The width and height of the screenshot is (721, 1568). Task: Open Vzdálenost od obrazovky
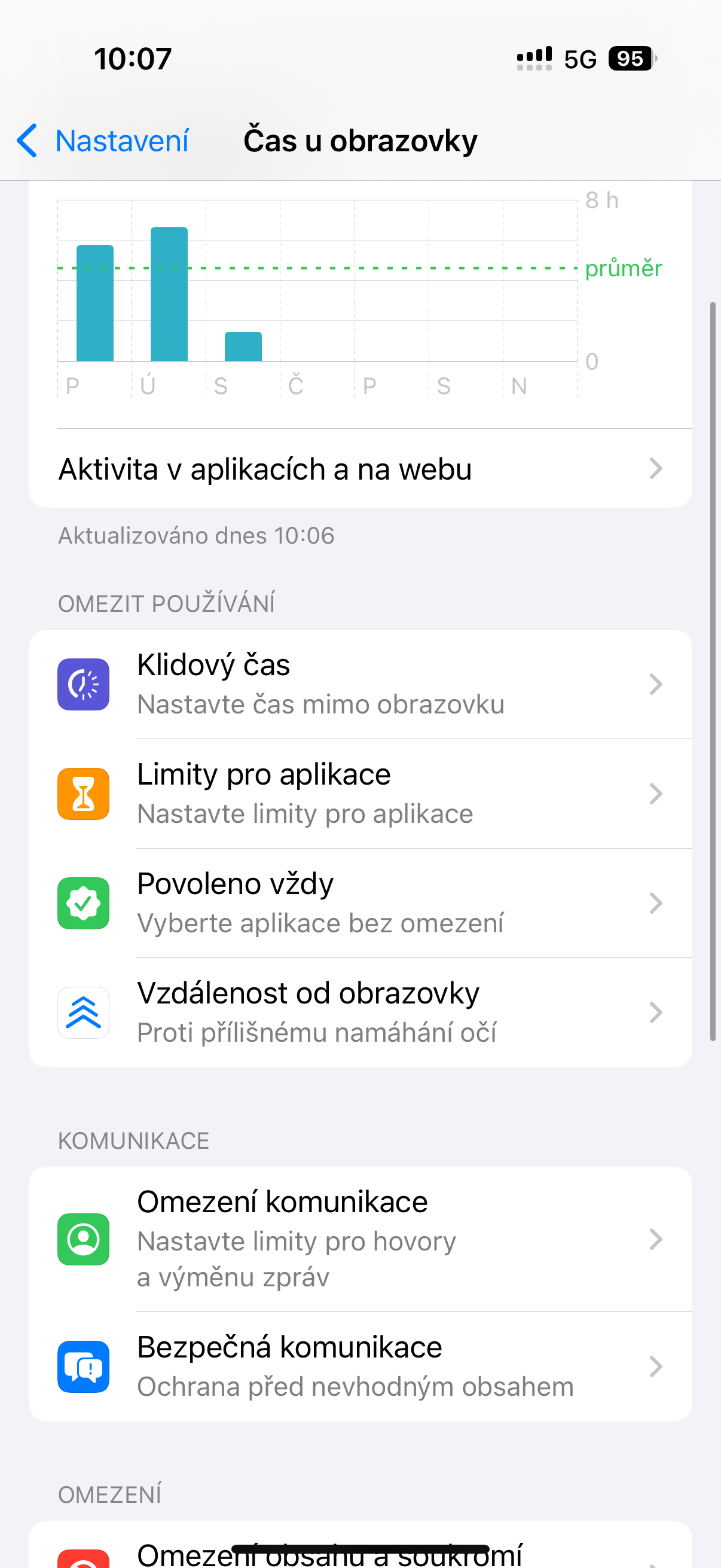(x=359, y=1013)
